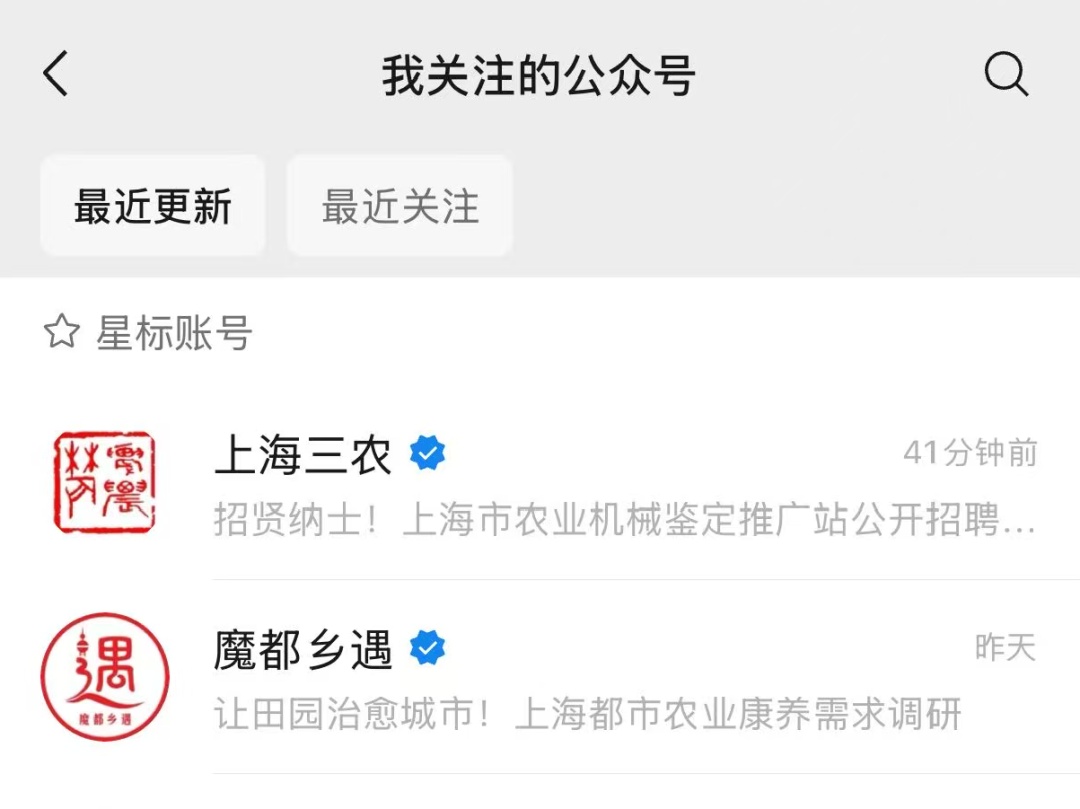Image resolution: width=1080 pixels, height=809 pixels.
Task: Open search for followed official accounts
Action: click(x=1006, y=73)
